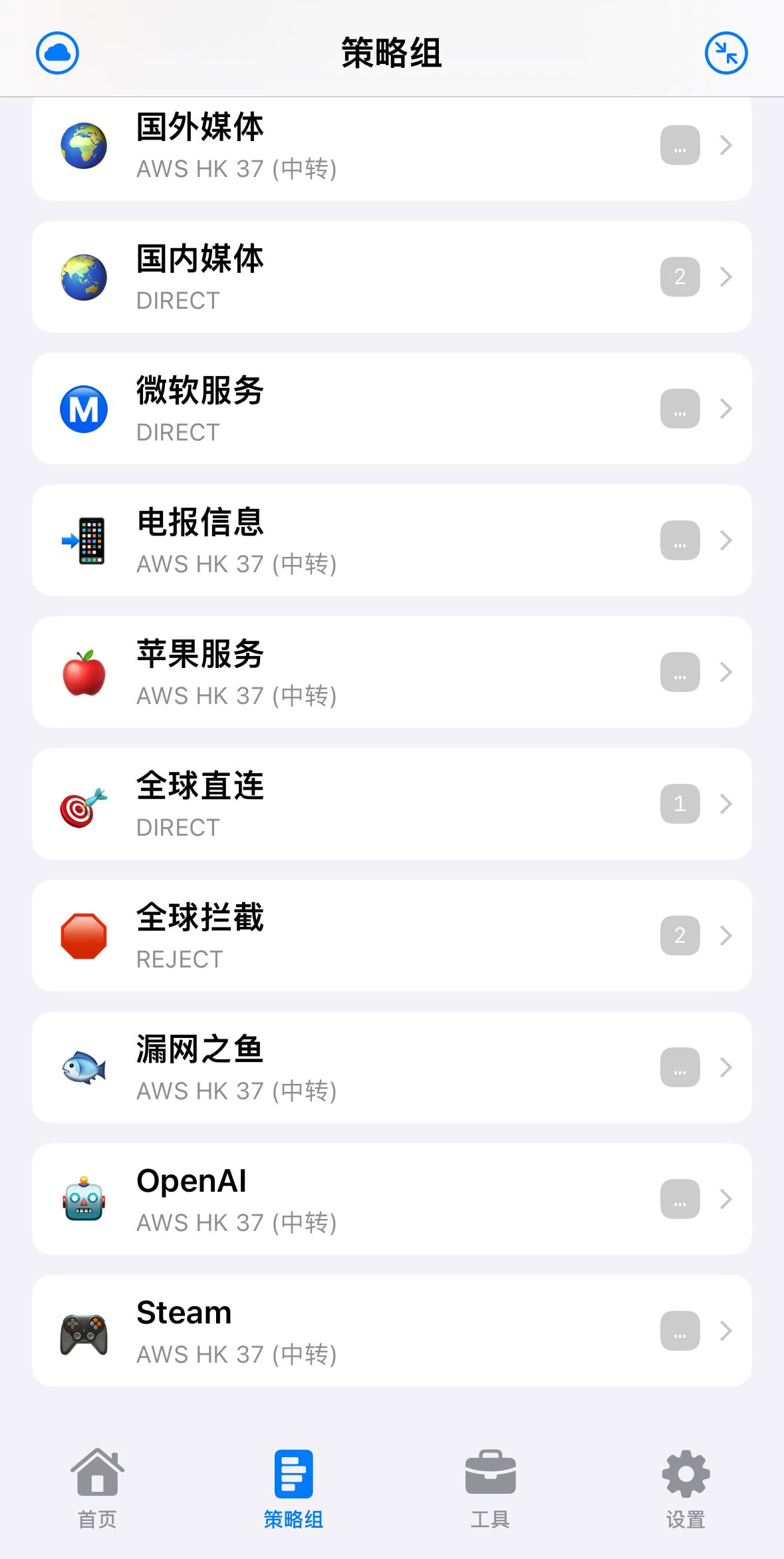Open the 全球拦截 policy group

click(x=392, y=936)
